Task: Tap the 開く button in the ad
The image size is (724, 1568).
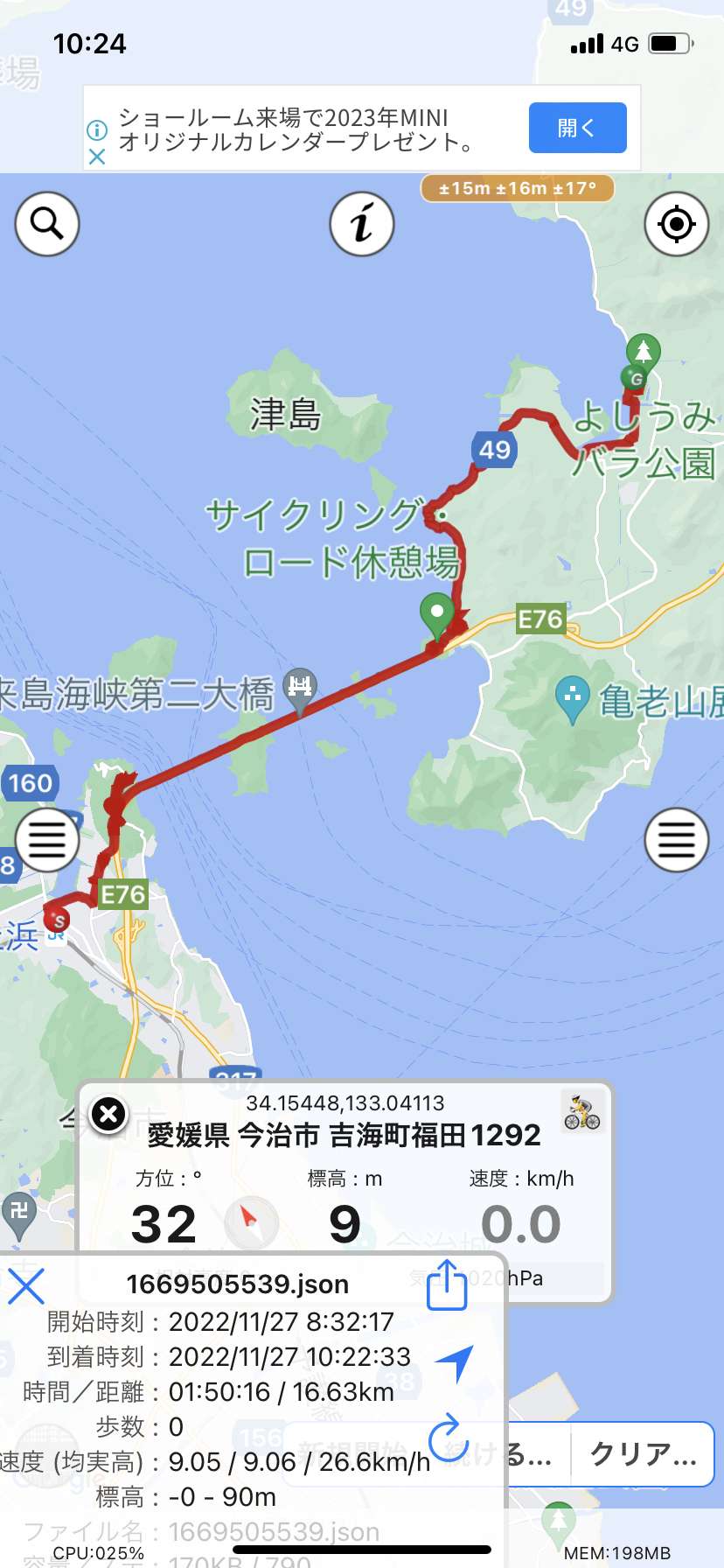Action: tap(577, 128)
